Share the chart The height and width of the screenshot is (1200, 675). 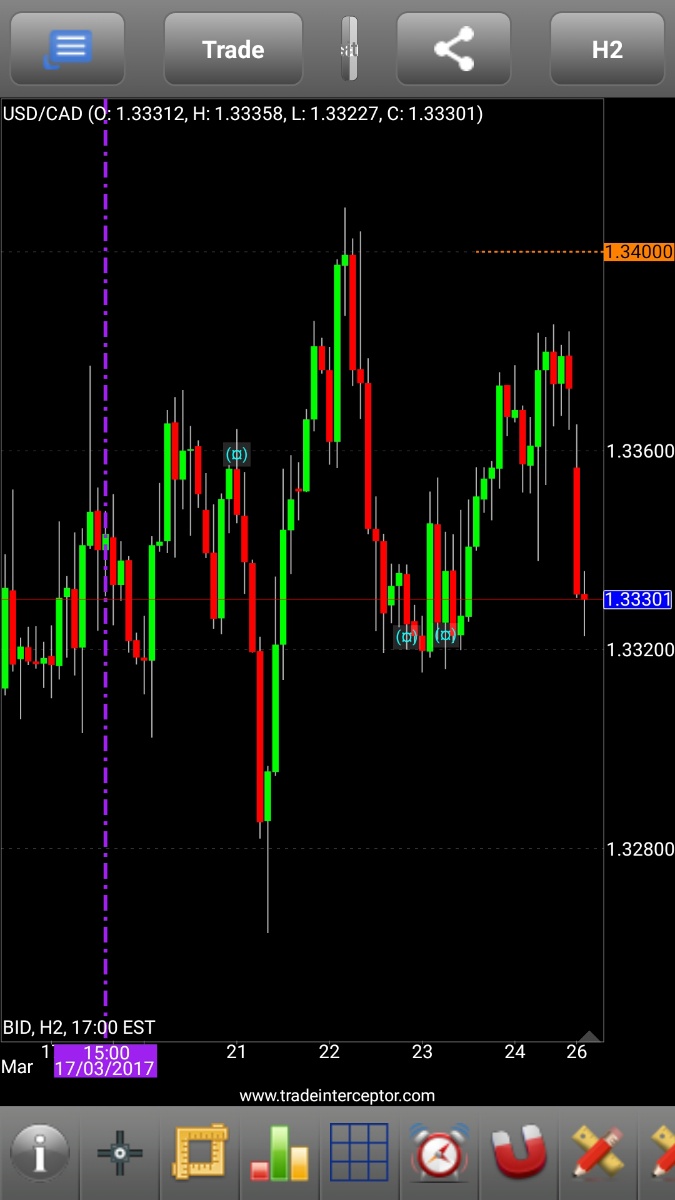coord(454,49)
